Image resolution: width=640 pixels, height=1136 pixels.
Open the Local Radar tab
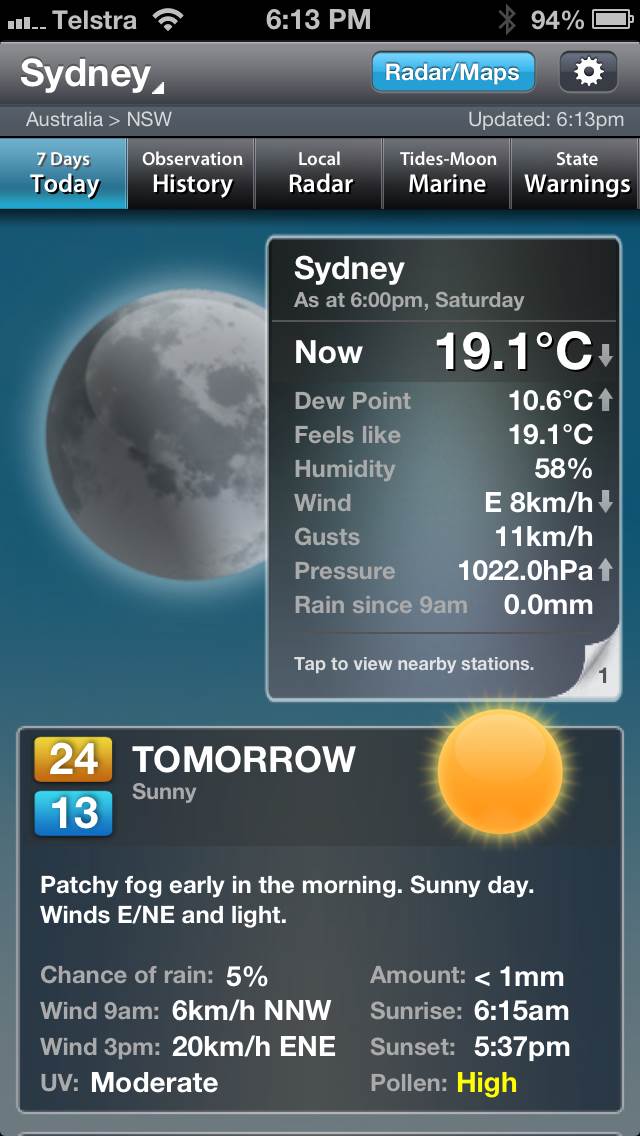point(320,173)
